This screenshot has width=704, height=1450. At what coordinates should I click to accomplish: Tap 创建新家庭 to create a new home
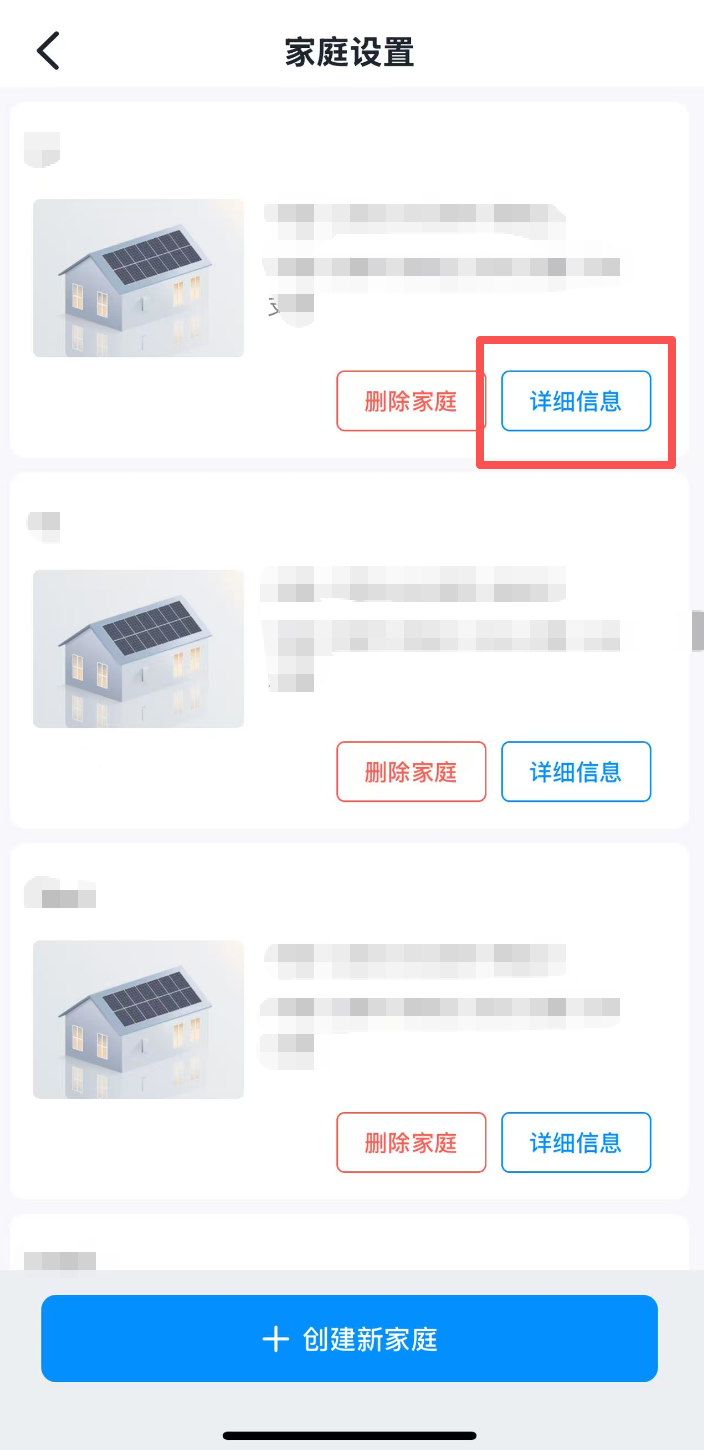coord(349,1339)
